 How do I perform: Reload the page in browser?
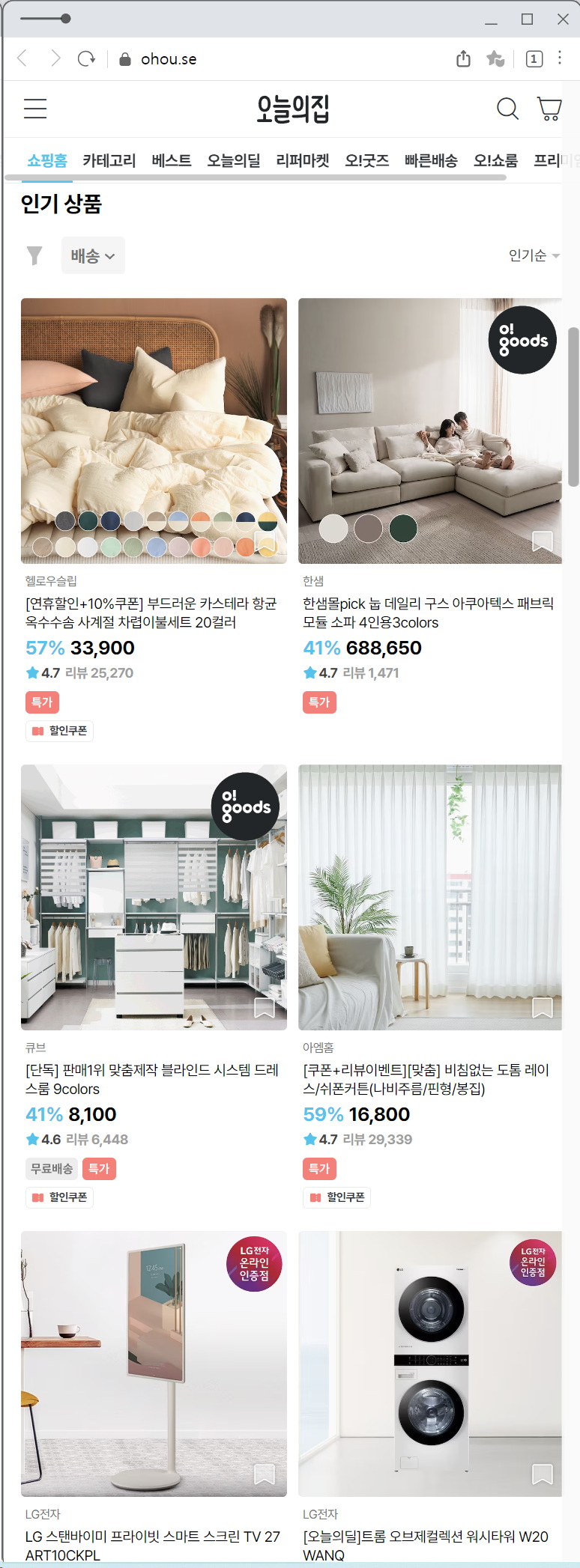(87, 58)
